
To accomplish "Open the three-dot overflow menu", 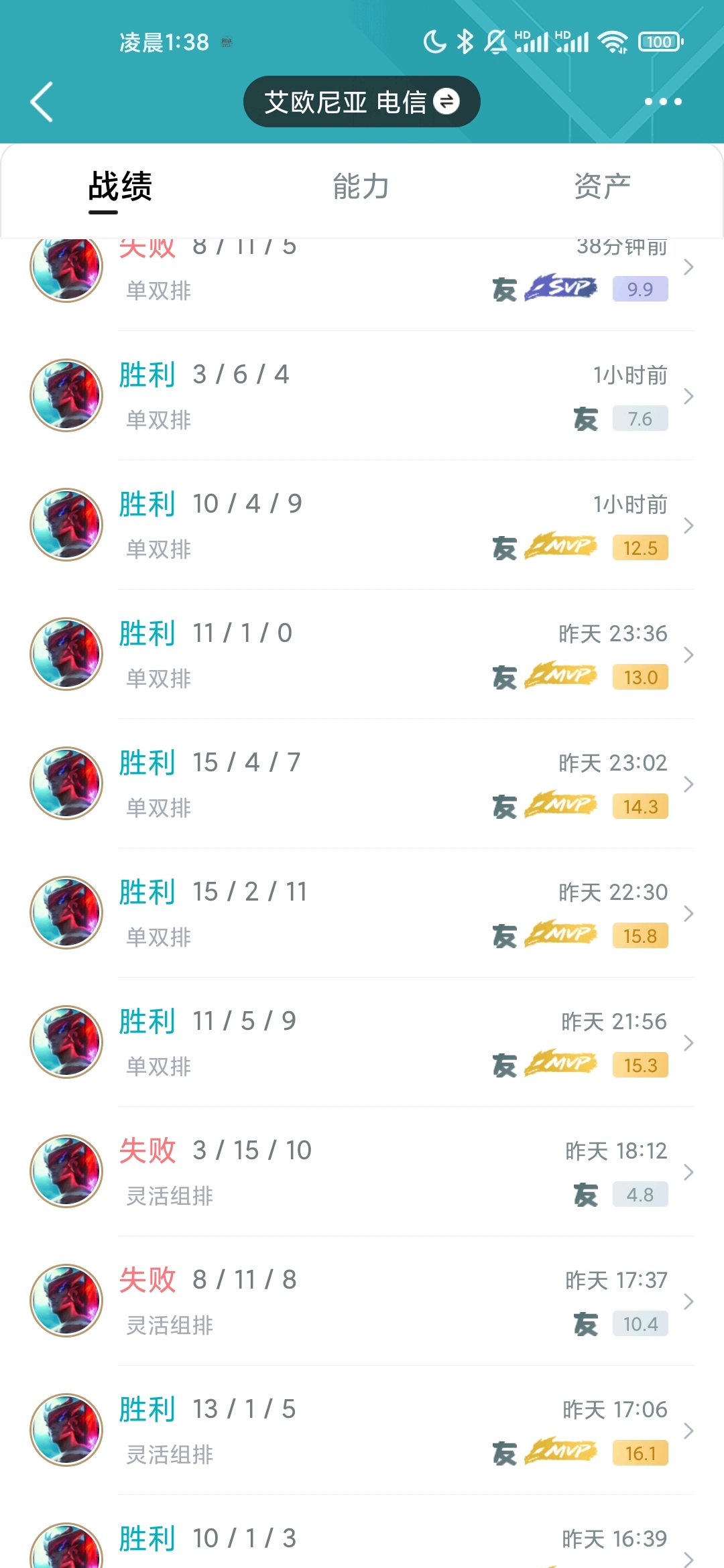I will click(663, 102).
